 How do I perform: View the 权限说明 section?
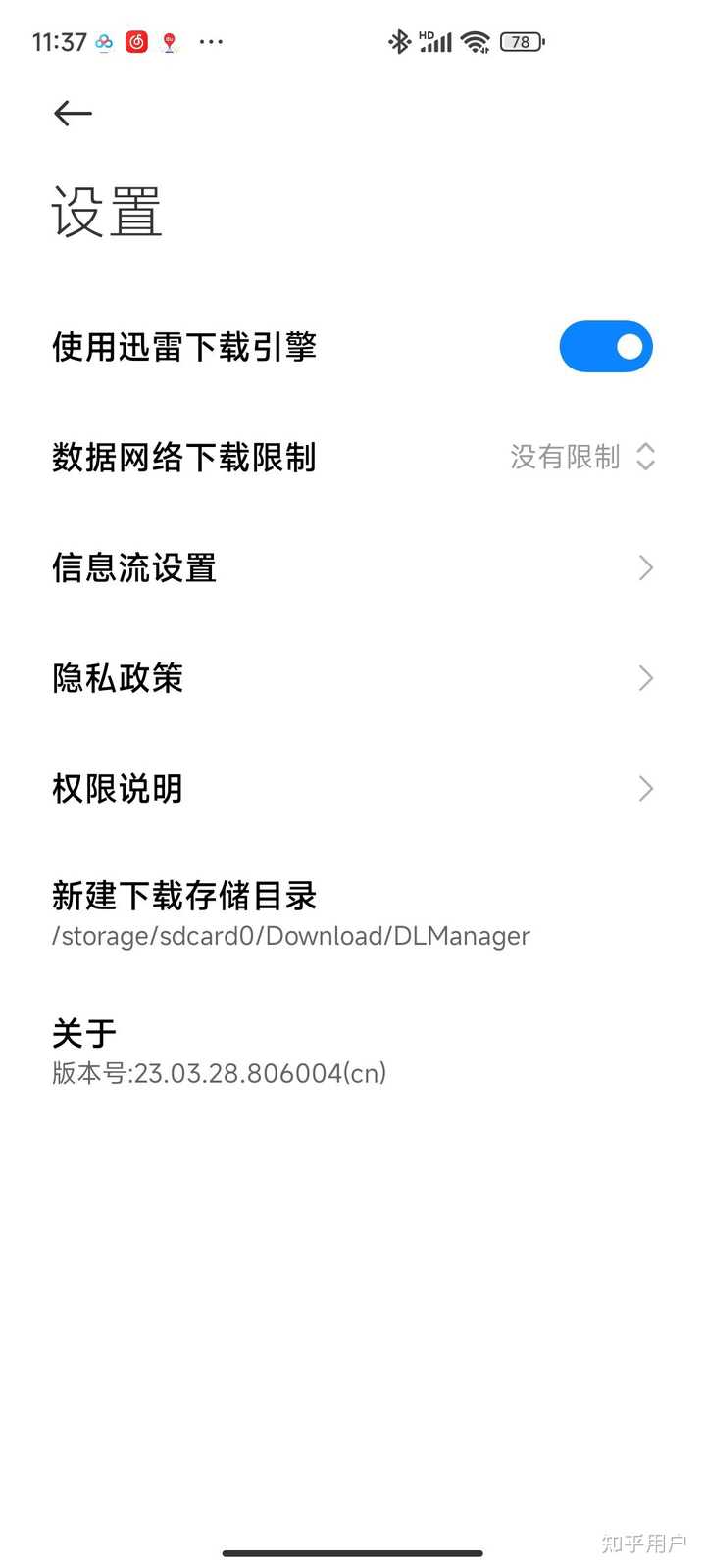(x=353, y=788)
